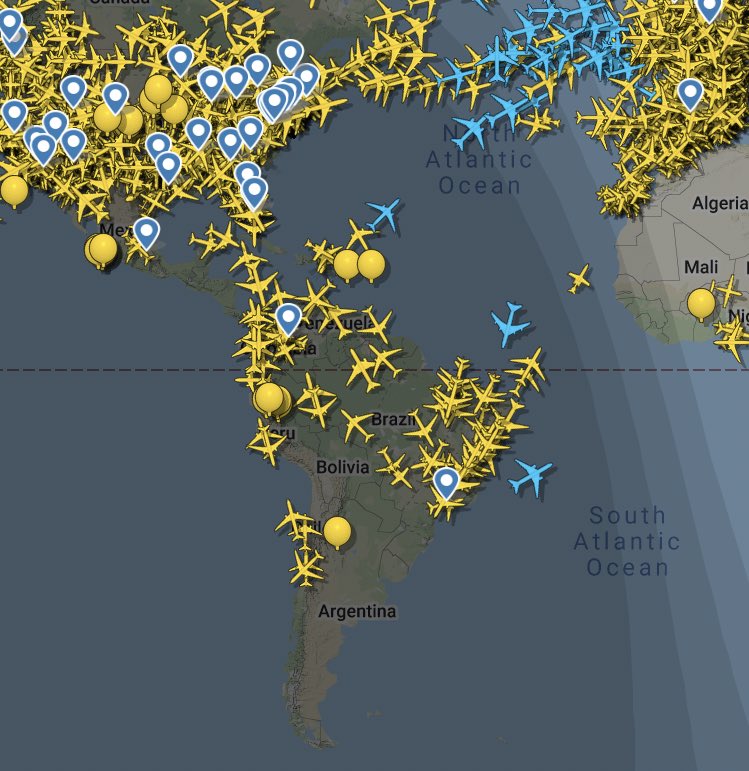
Task: Tap the blue plane next to South Atlantic label
Action: coord(530,477)
